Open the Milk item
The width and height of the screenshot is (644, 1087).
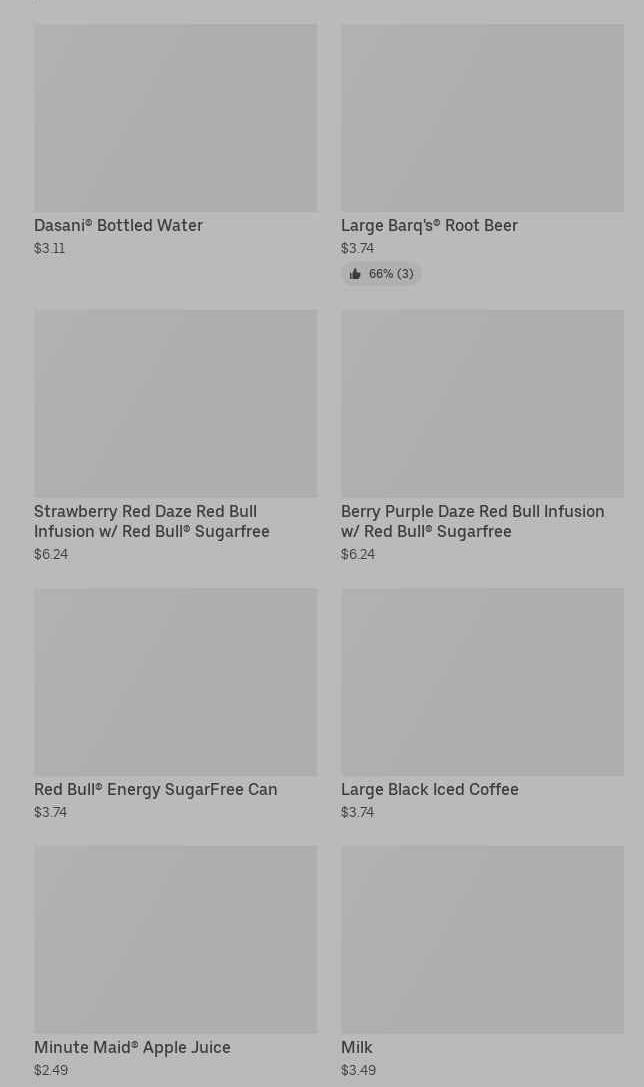(482, 962)
